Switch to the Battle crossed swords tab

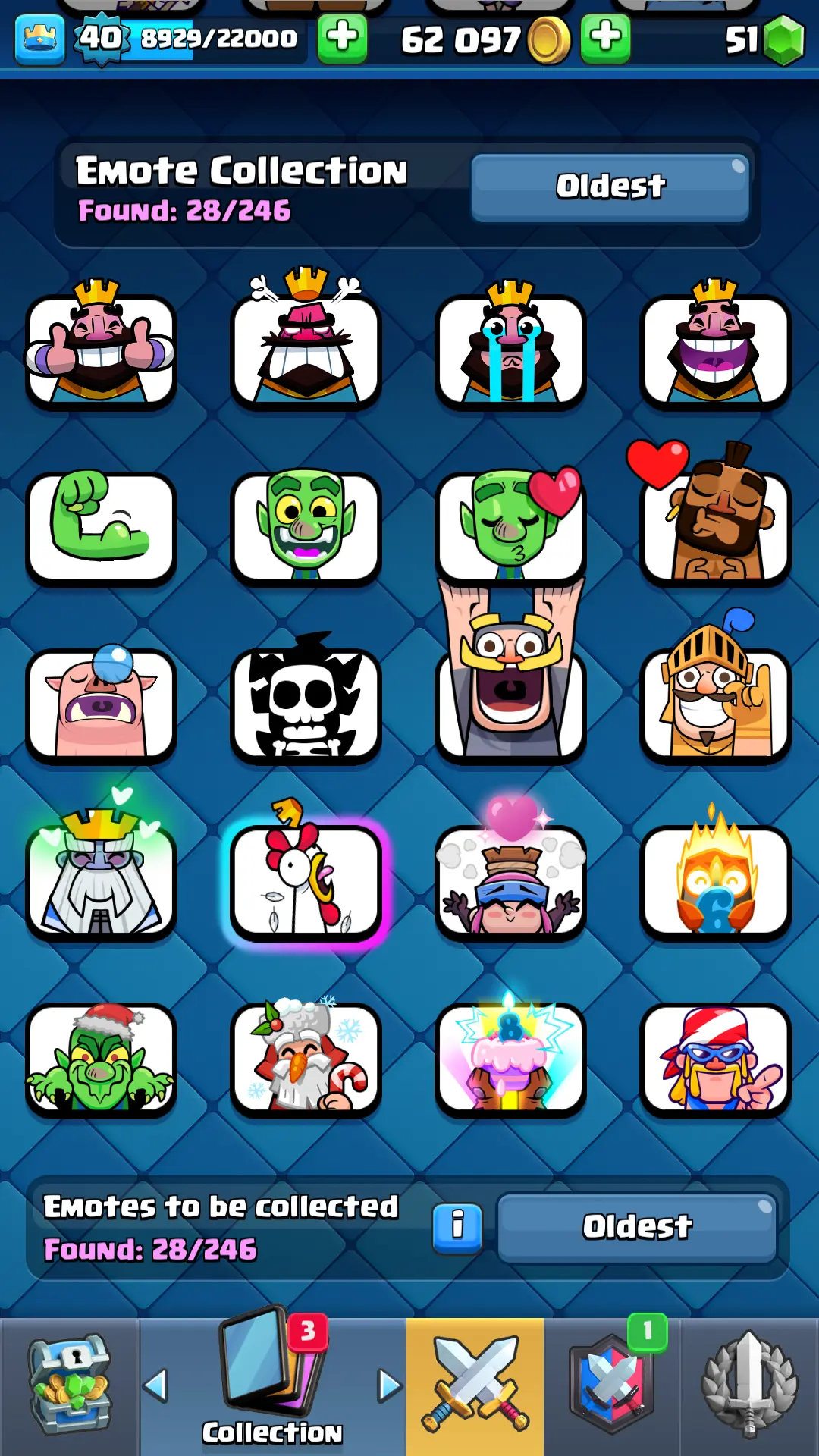click(x=475, y=1386)
